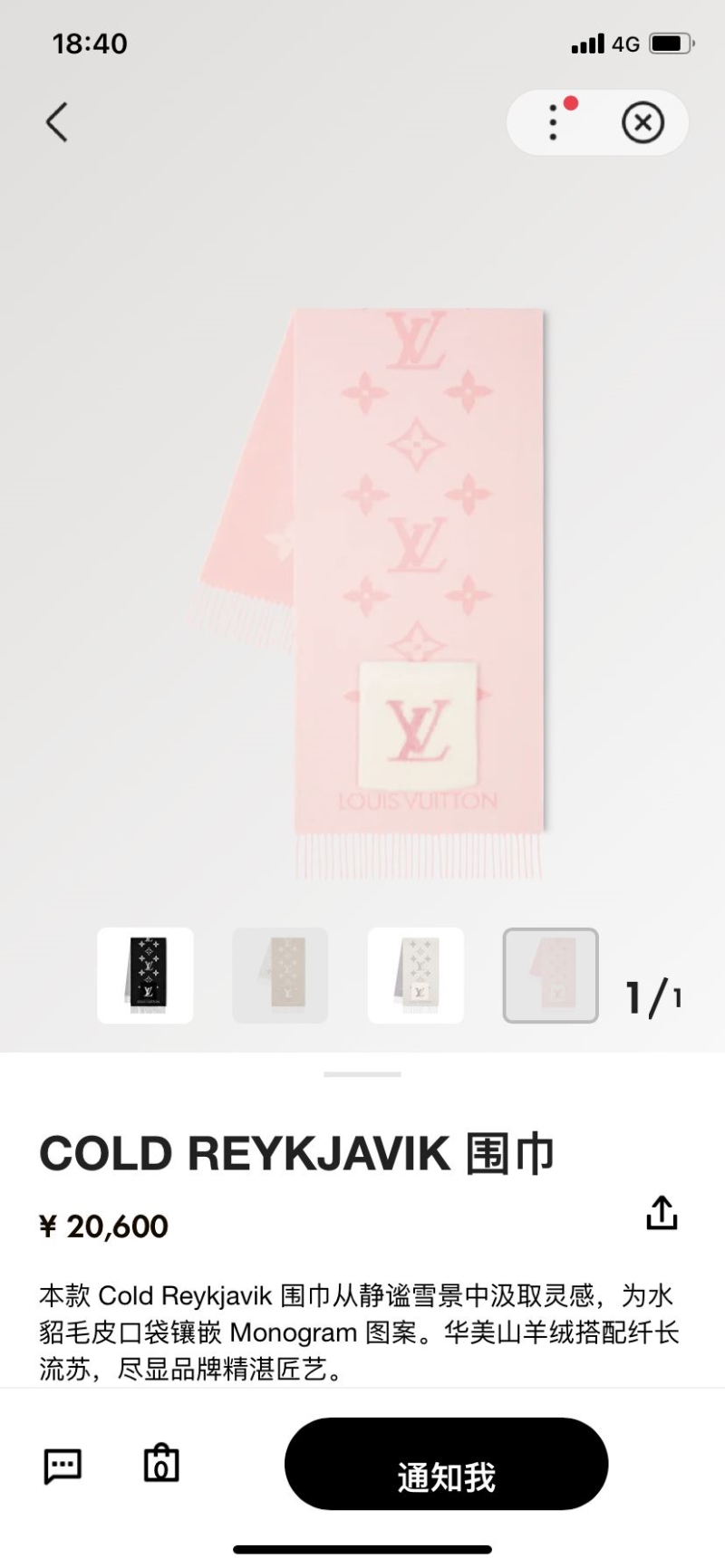Image resolution: width=725 pixels, height=1568 pixels.
Task: Select the pink scarf color thumbnail
Action: (x=550, y=976)
